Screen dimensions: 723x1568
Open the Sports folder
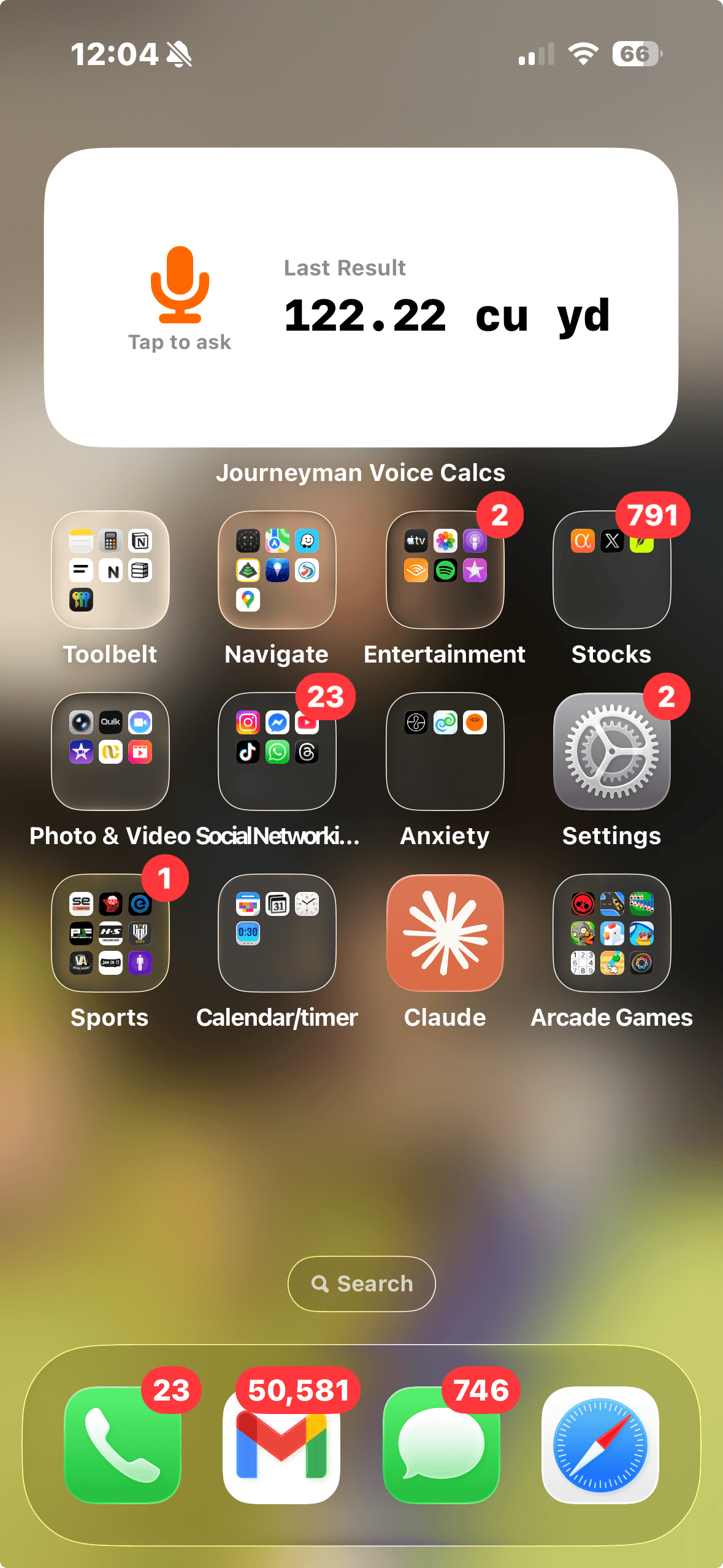click(x=110, y=933)
